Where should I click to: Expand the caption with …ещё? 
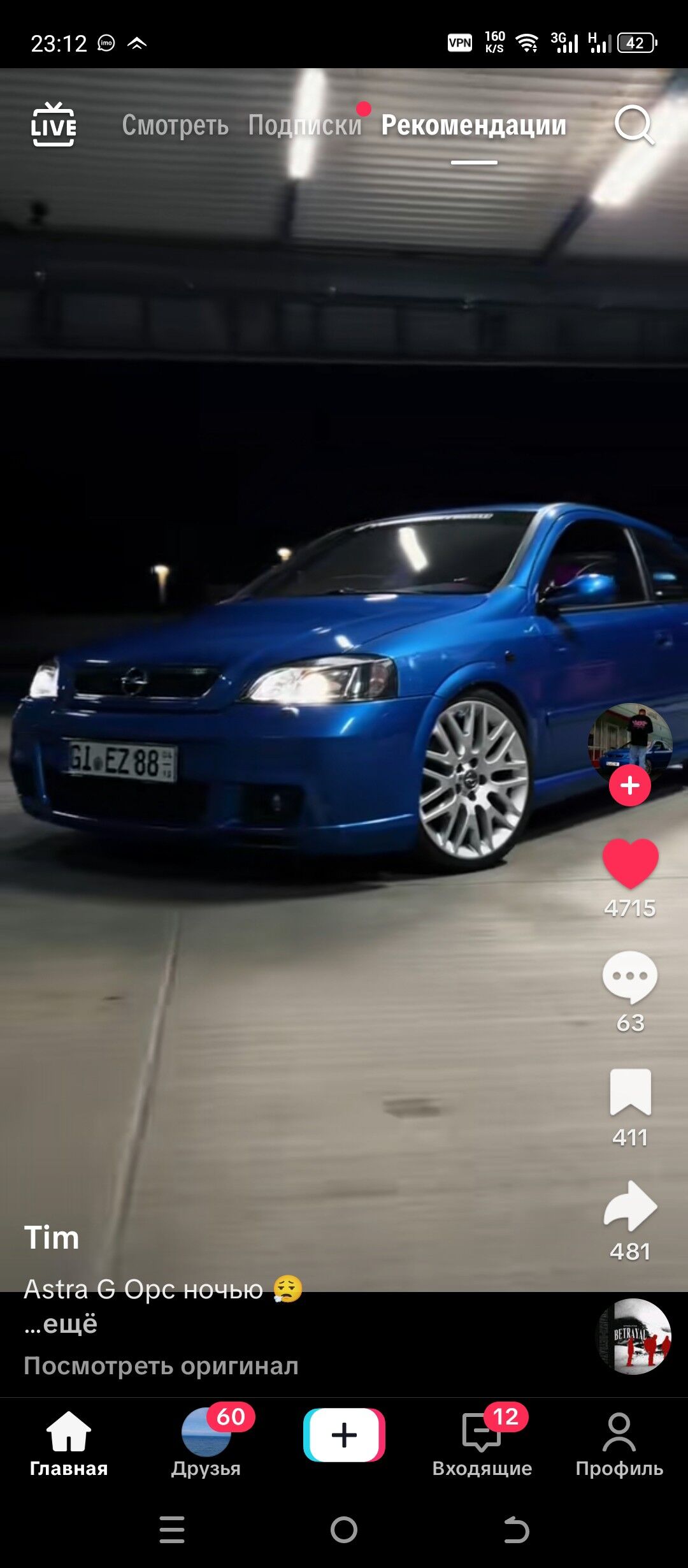61,1324
